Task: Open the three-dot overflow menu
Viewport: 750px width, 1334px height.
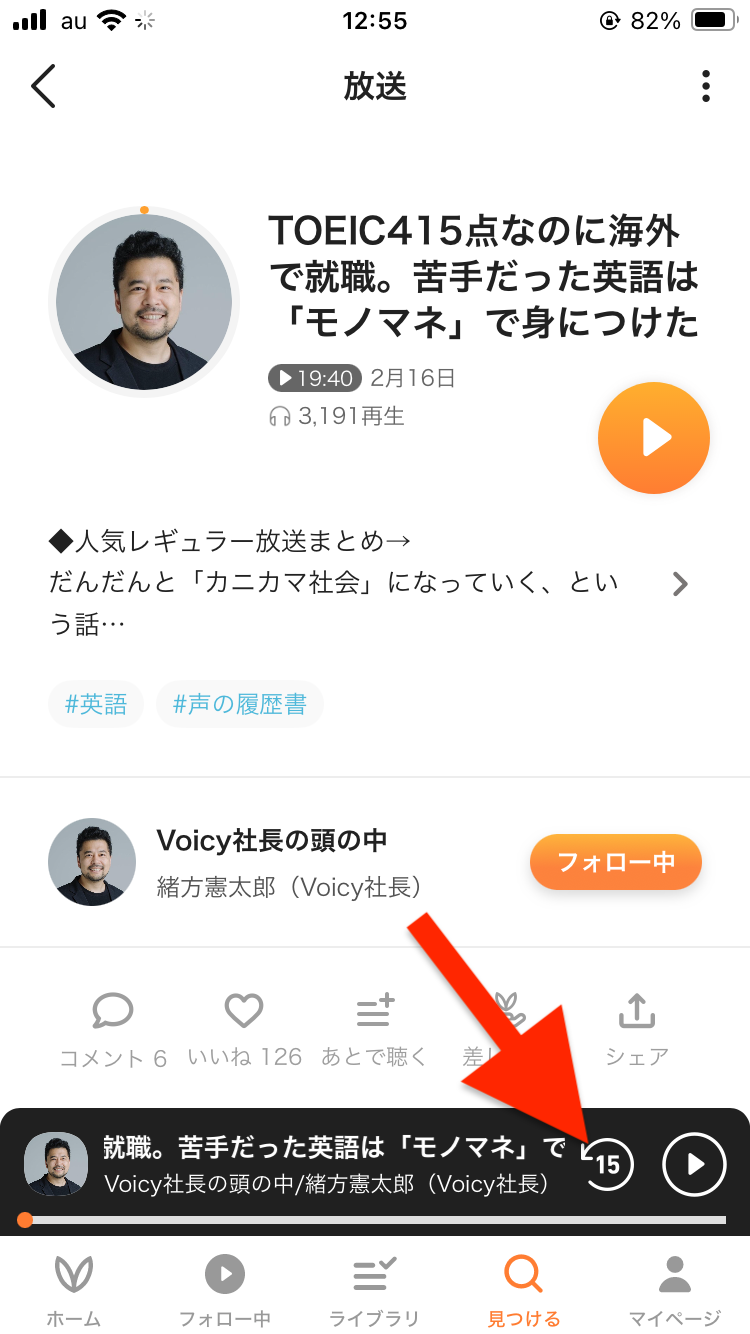Action: [x=706, y=86]
